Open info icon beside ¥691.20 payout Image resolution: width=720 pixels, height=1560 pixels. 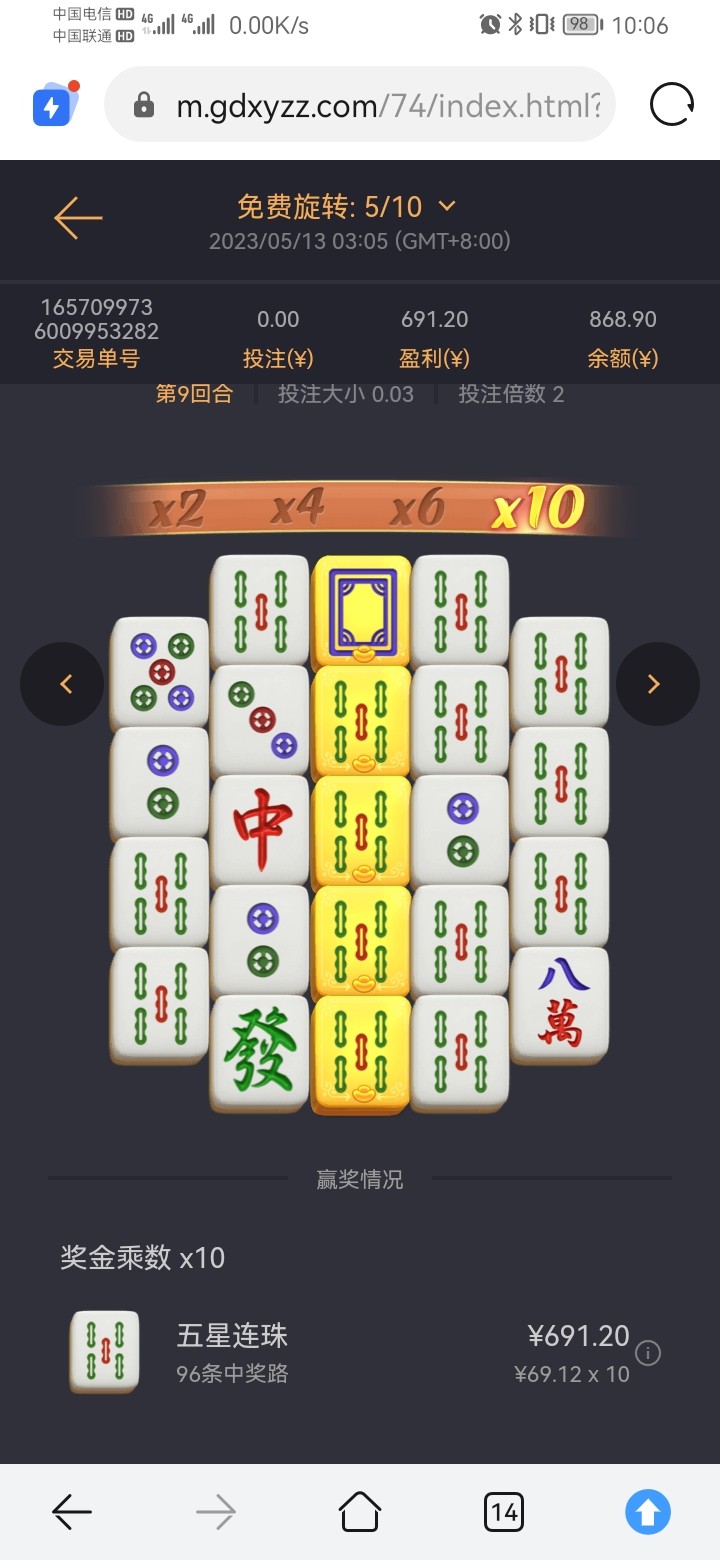pos(648,1353)
